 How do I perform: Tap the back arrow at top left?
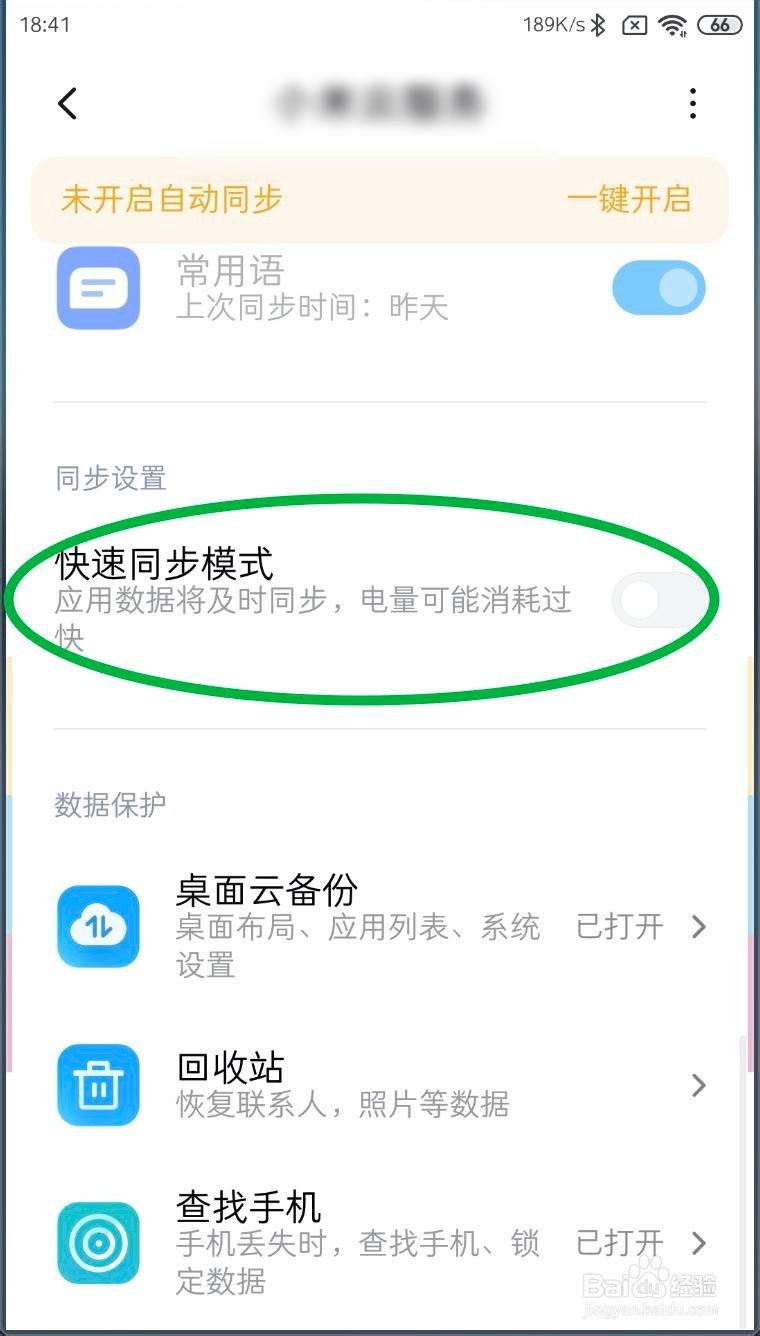(x=67, y=103)
